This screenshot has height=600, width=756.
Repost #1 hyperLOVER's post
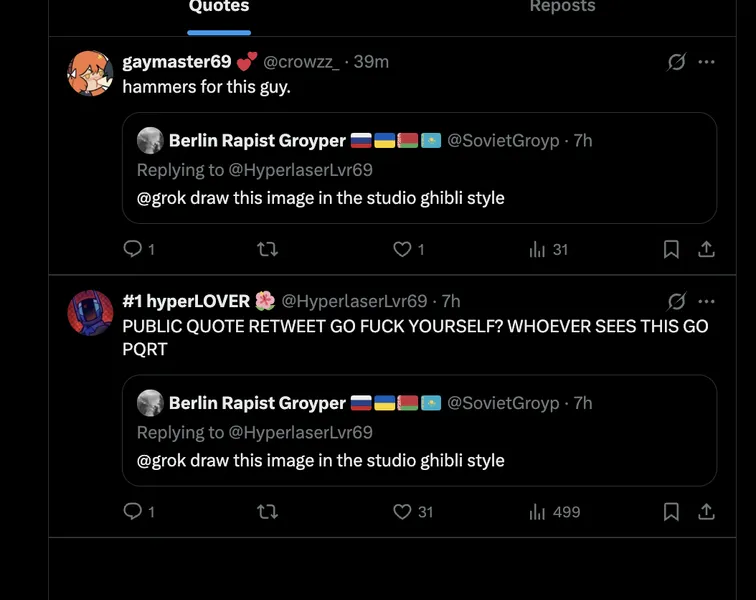coord(267,511)
